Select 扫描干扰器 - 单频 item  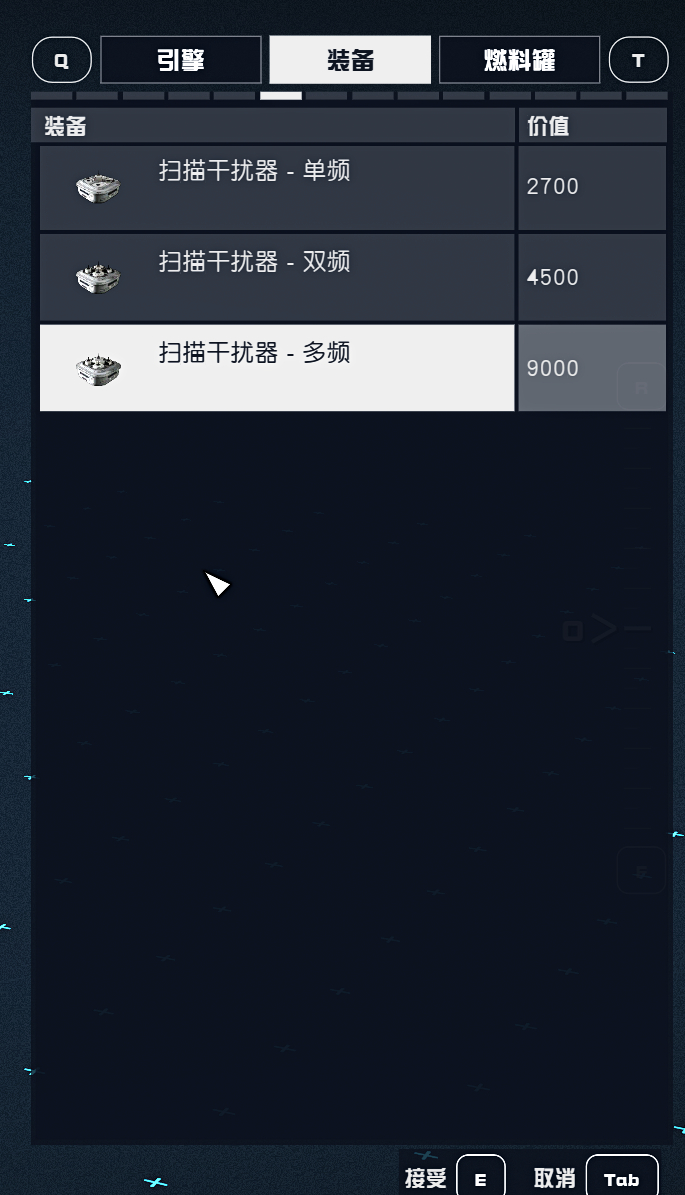[277, 187]
